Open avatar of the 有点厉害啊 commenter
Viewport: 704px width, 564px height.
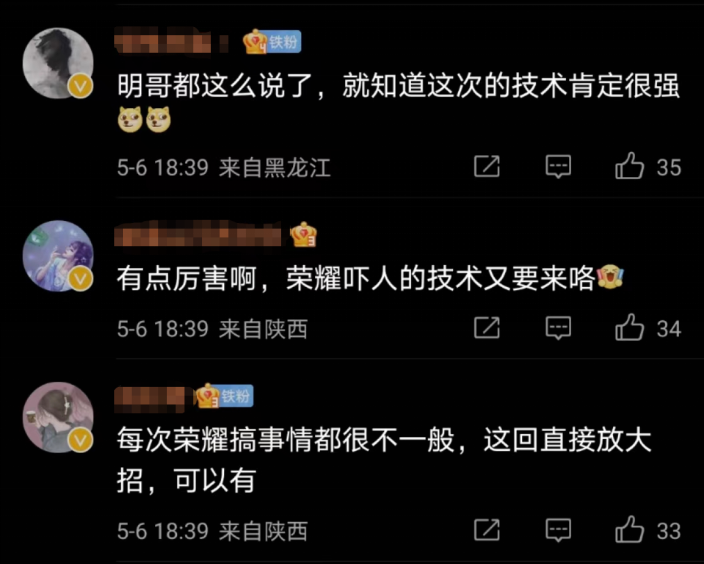58,255
